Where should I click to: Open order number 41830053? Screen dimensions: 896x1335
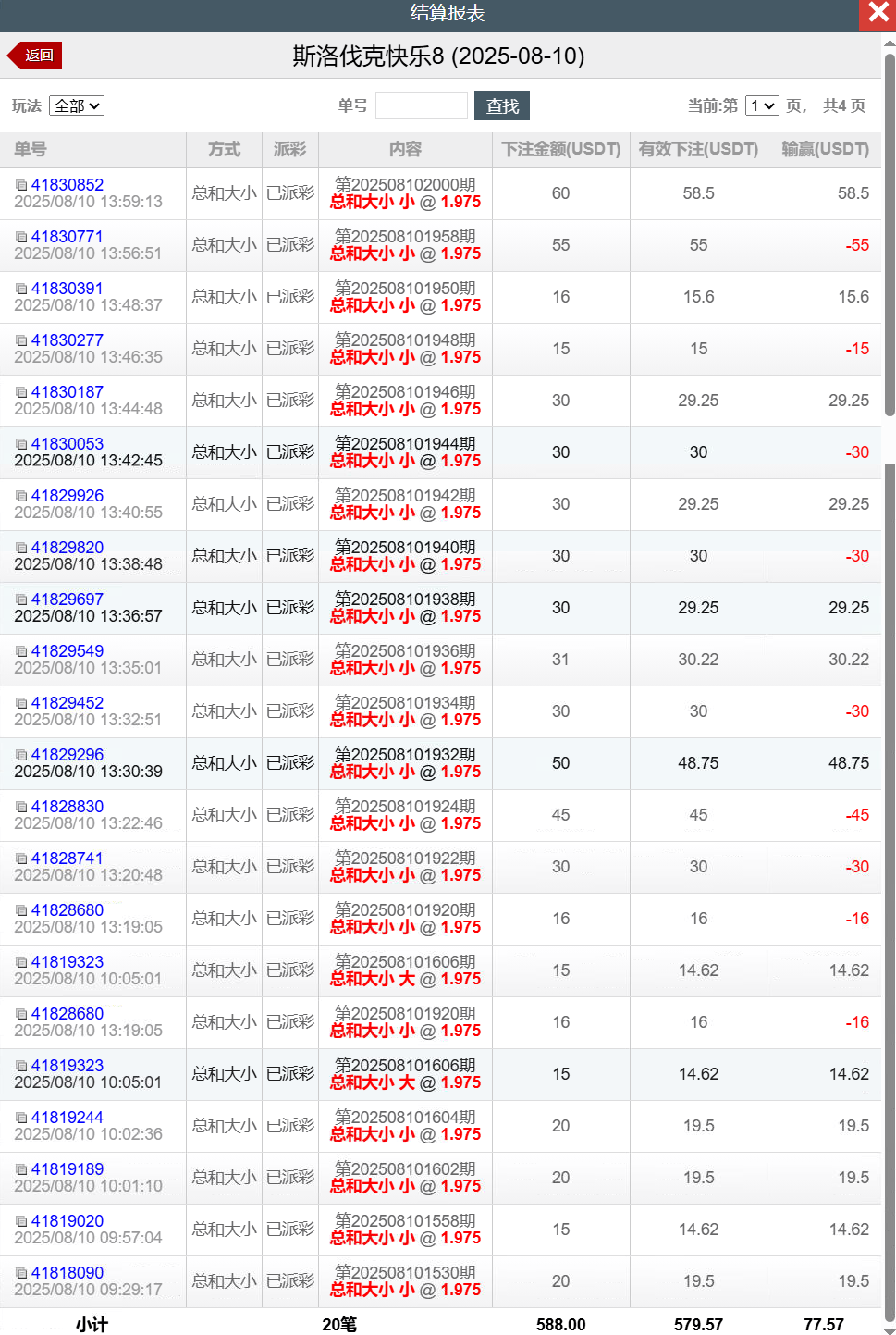pos(67,444)
